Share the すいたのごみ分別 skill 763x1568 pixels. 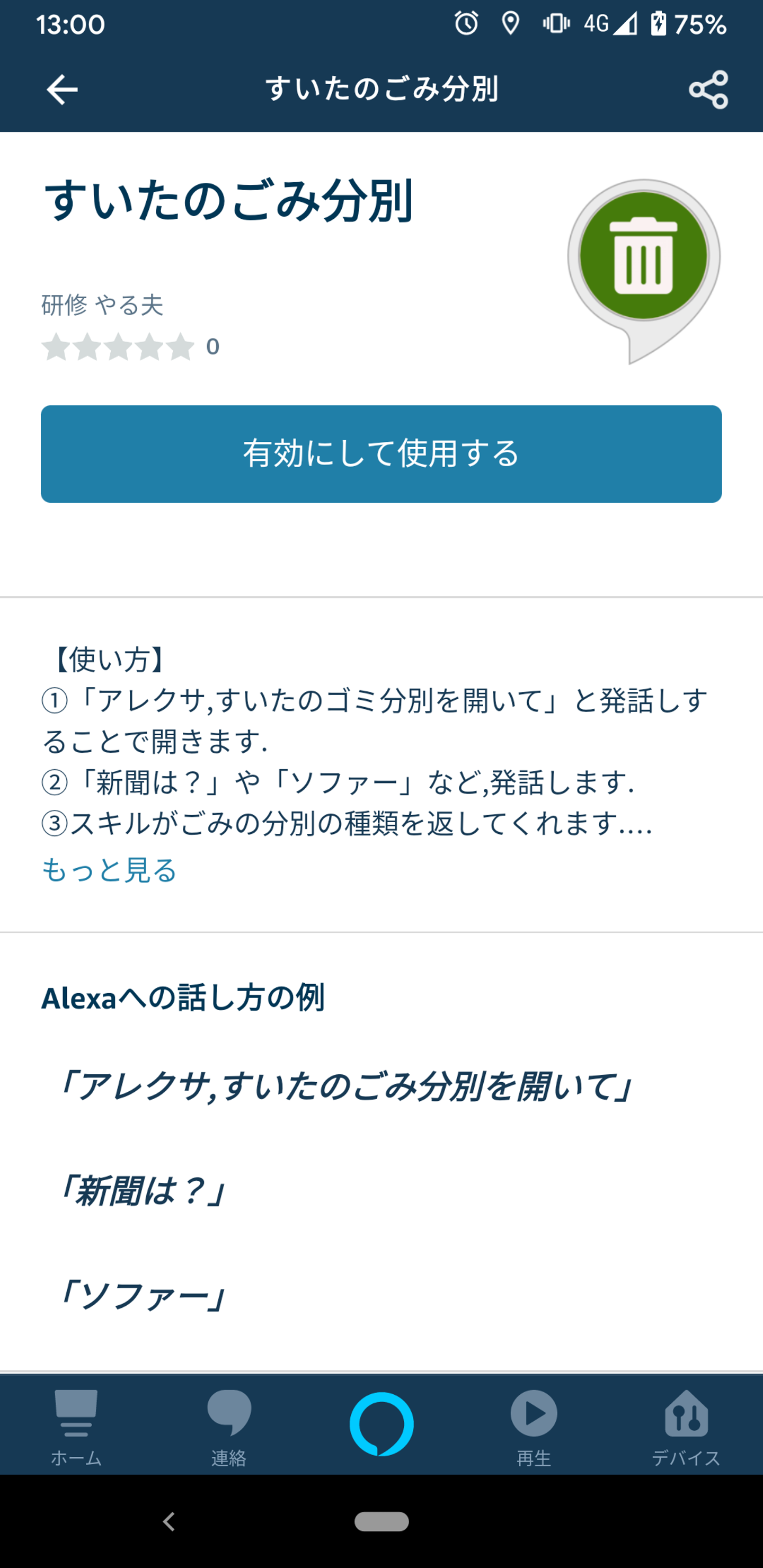pos(708,90)
